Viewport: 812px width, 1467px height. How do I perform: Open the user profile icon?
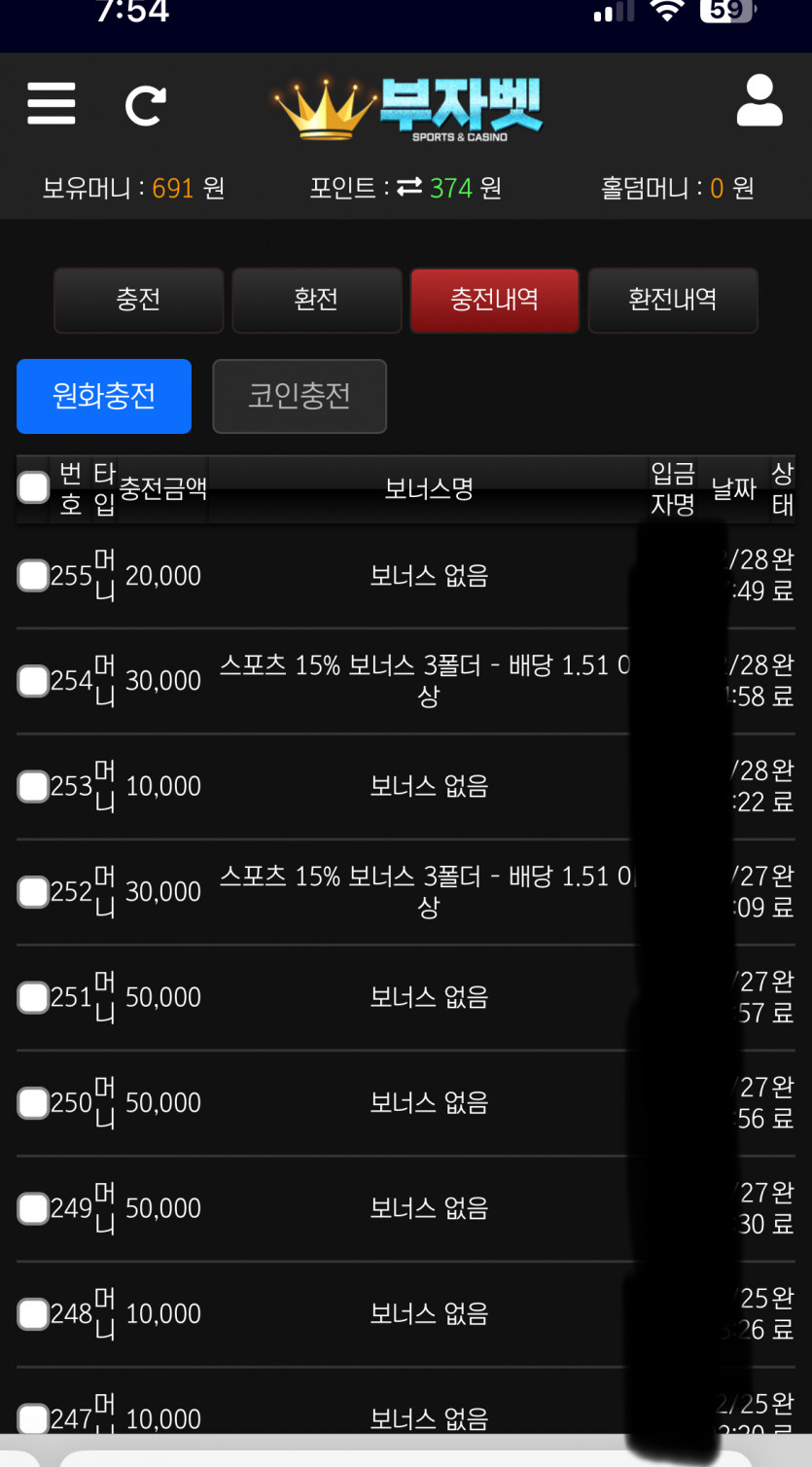759,101
